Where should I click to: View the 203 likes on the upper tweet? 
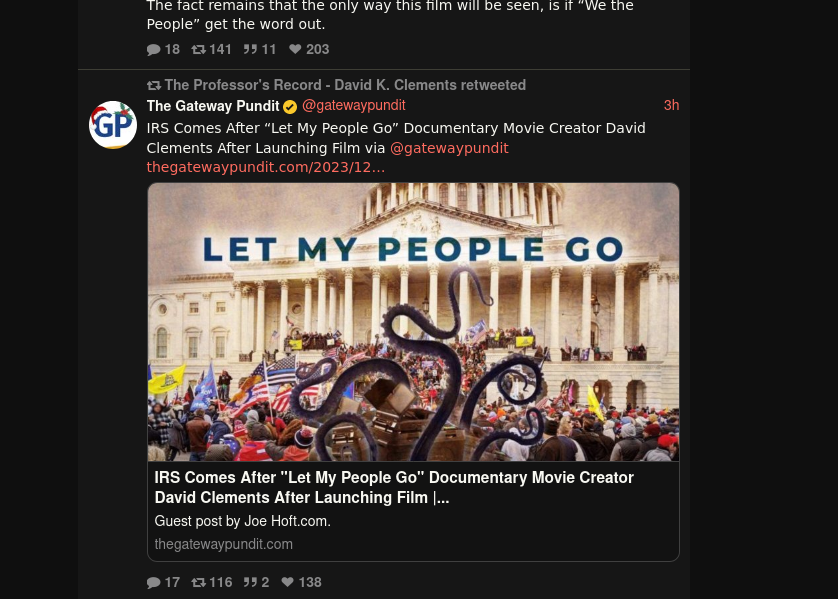click(309, 49)
